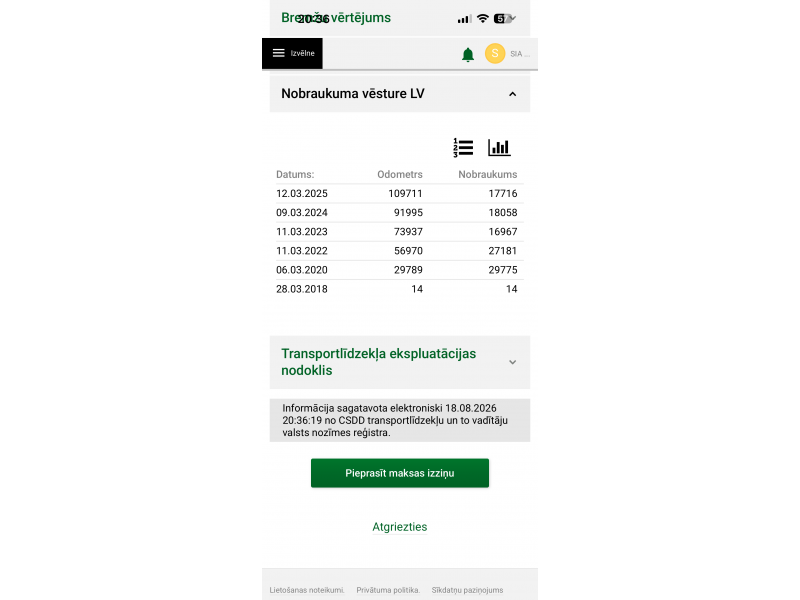
Task: Open the Izvēlne drawer menu
Action: tap(292, 53)
